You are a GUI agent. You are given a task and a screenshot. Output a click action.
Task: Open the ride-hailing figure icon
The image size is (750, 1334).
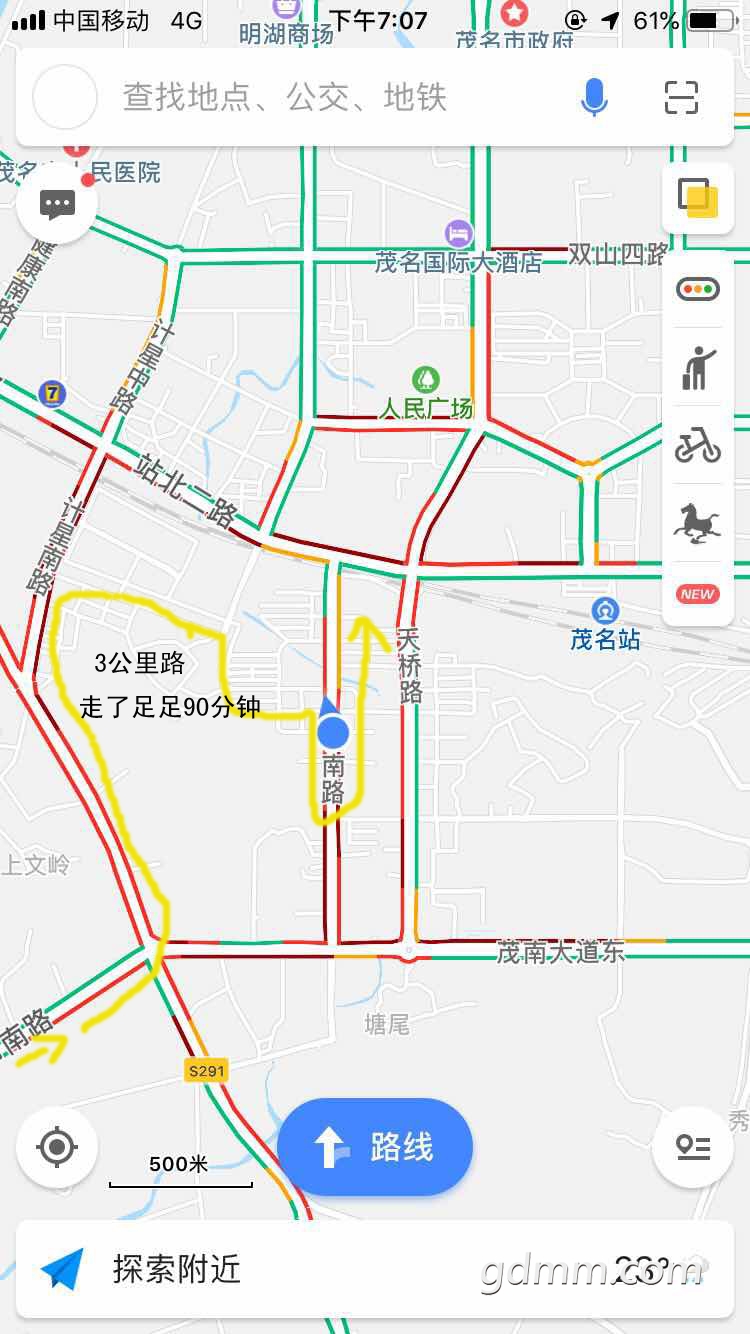coord(698,367)
